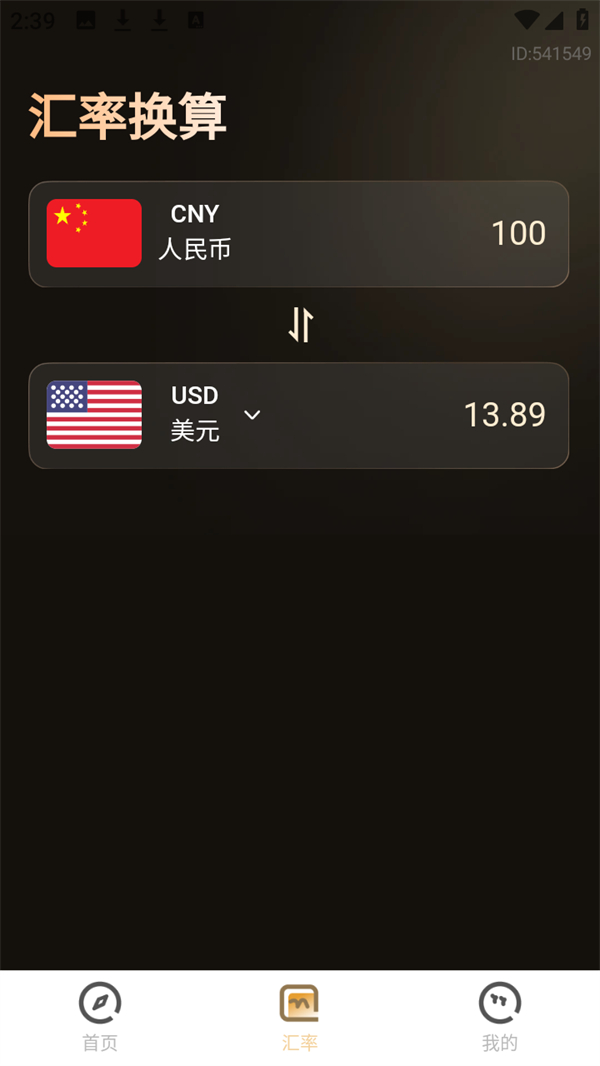Expand the USD currency dropdown
The width and height of the screenshot is (600, 1066).
click(x=252, y=415)
